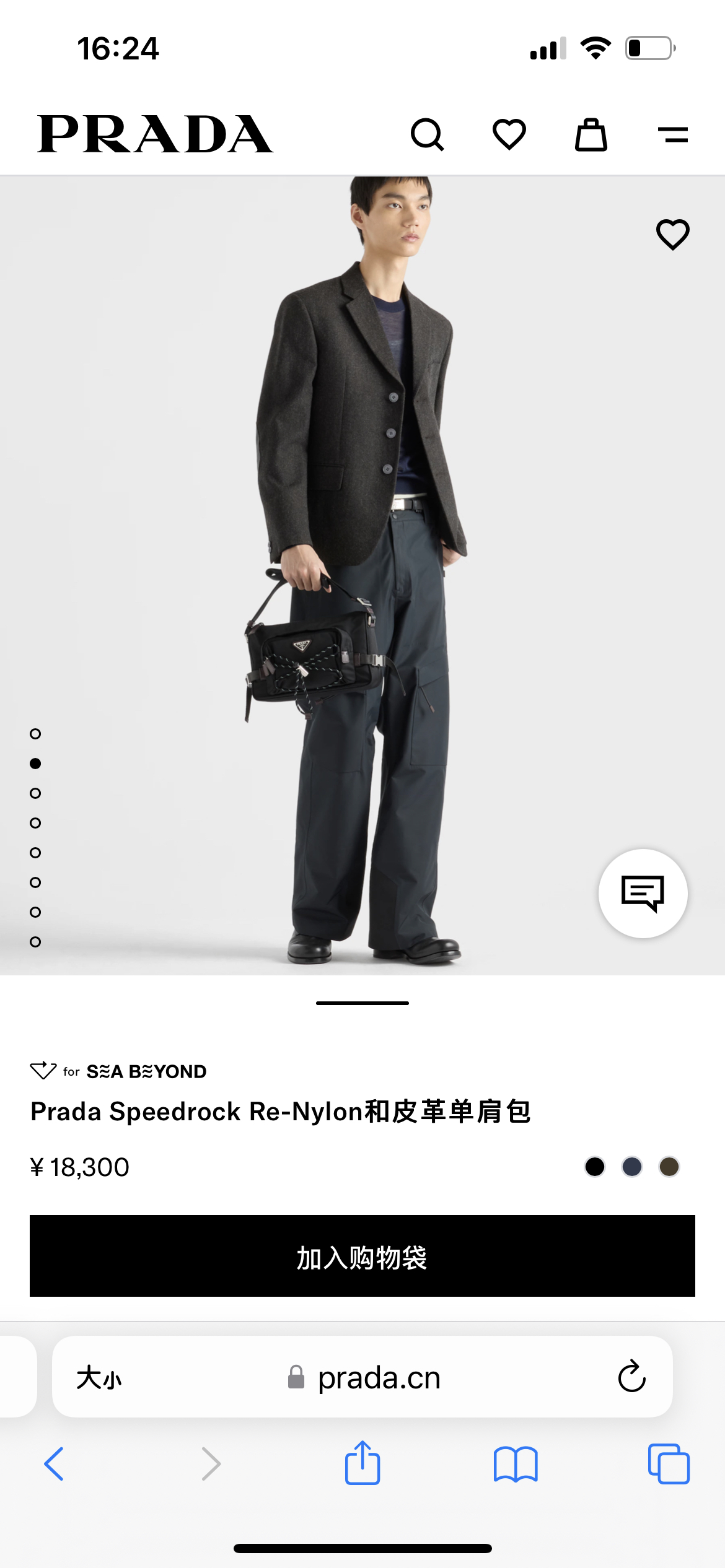Tap 加入购物袋 to add to bag
725x1568 pixels.
tap(362, 1256)
